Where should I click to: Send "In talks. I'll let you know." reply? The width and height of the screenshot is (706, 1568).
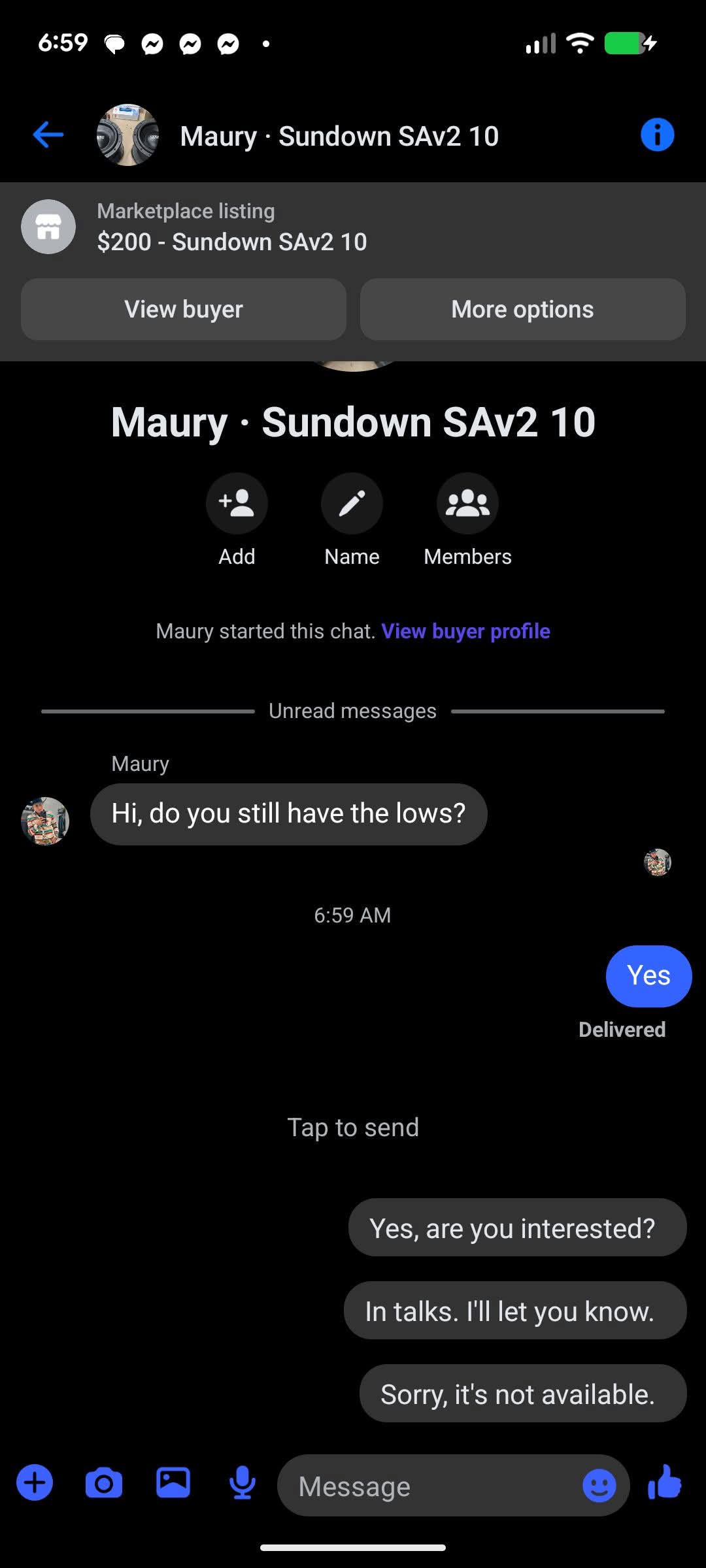pos(515,1311)
